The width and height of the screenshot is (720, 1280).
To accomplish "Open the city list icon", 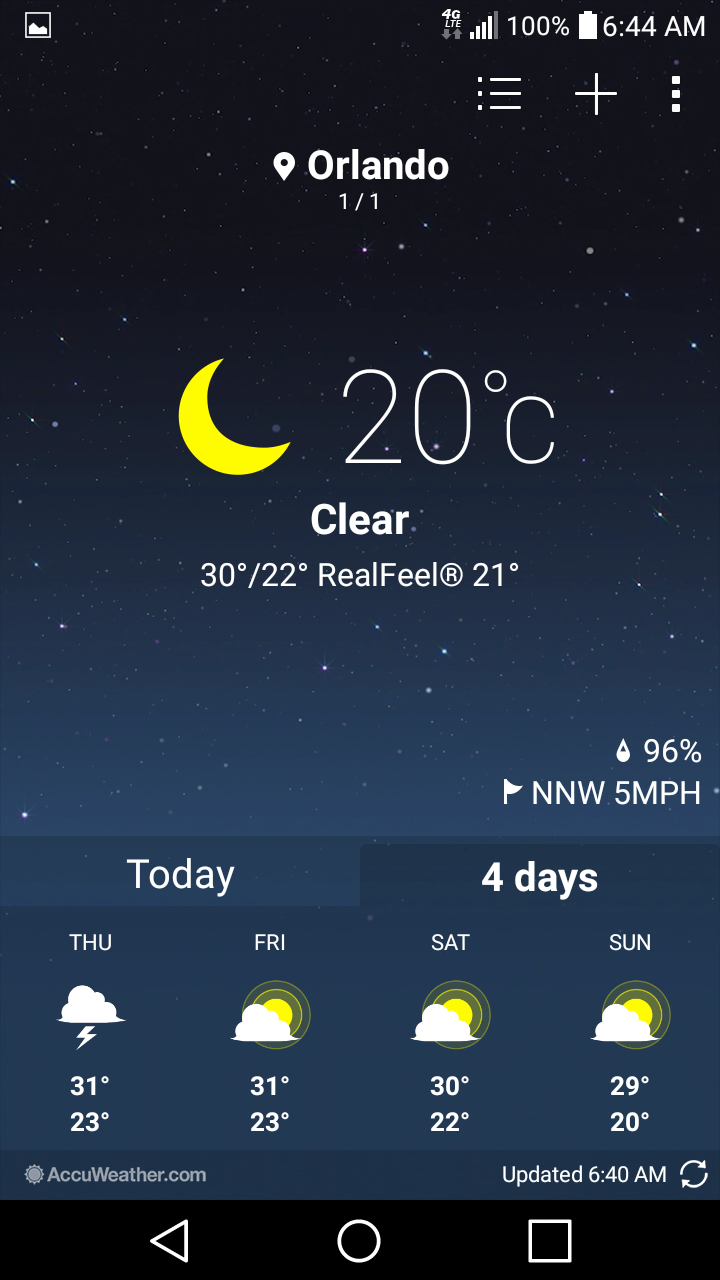I will coord(499,94).
